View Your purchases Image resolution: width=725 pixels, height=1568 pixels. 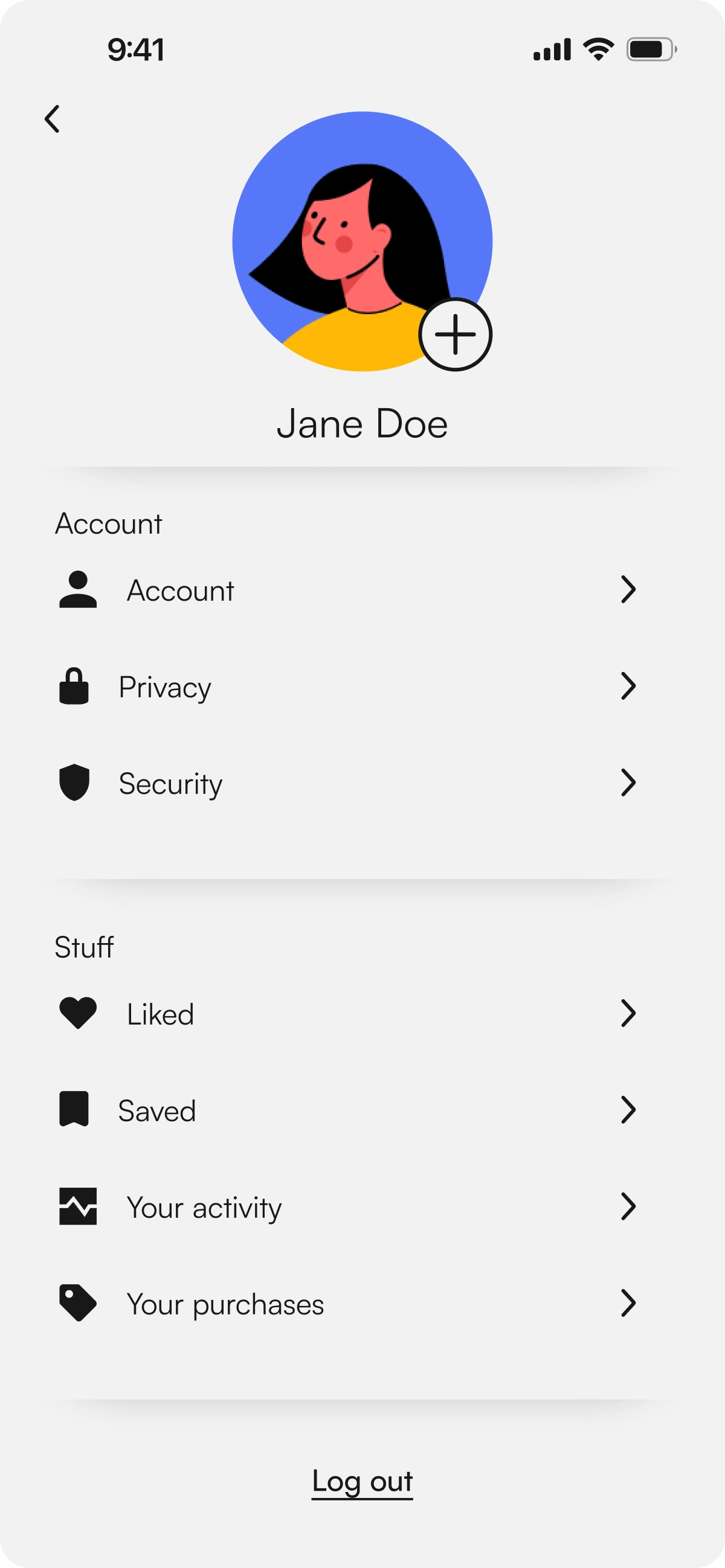(x=347, y=1304)
